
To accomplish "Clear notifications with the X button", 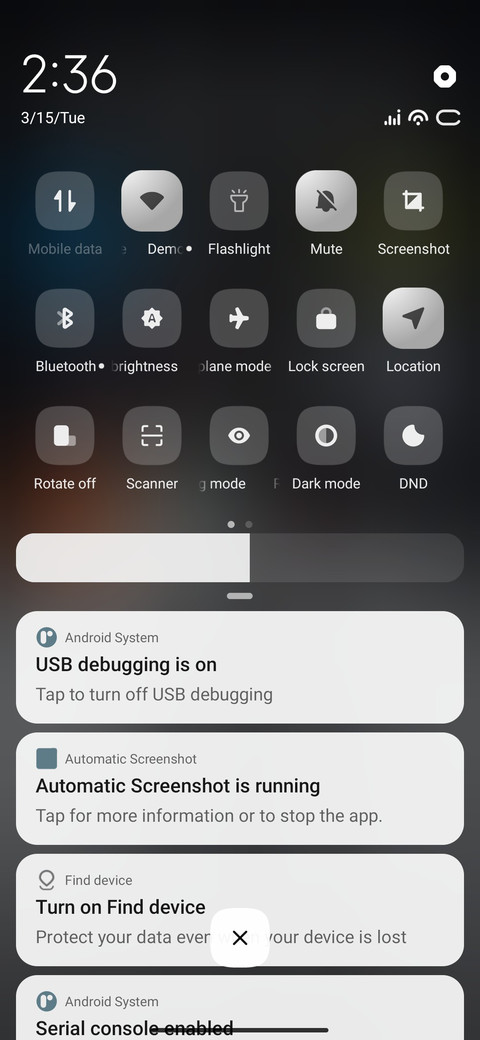I will 240,938.
